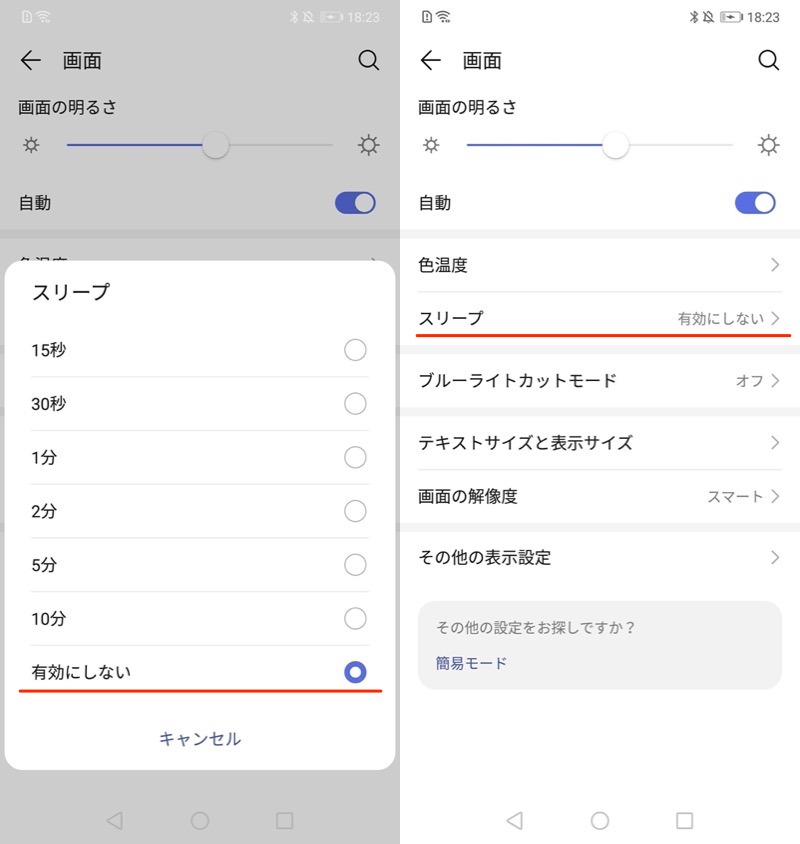Screen dimensions: 800x844
Task: Open 画面の解像度 setting
Action: coord(599,496)
